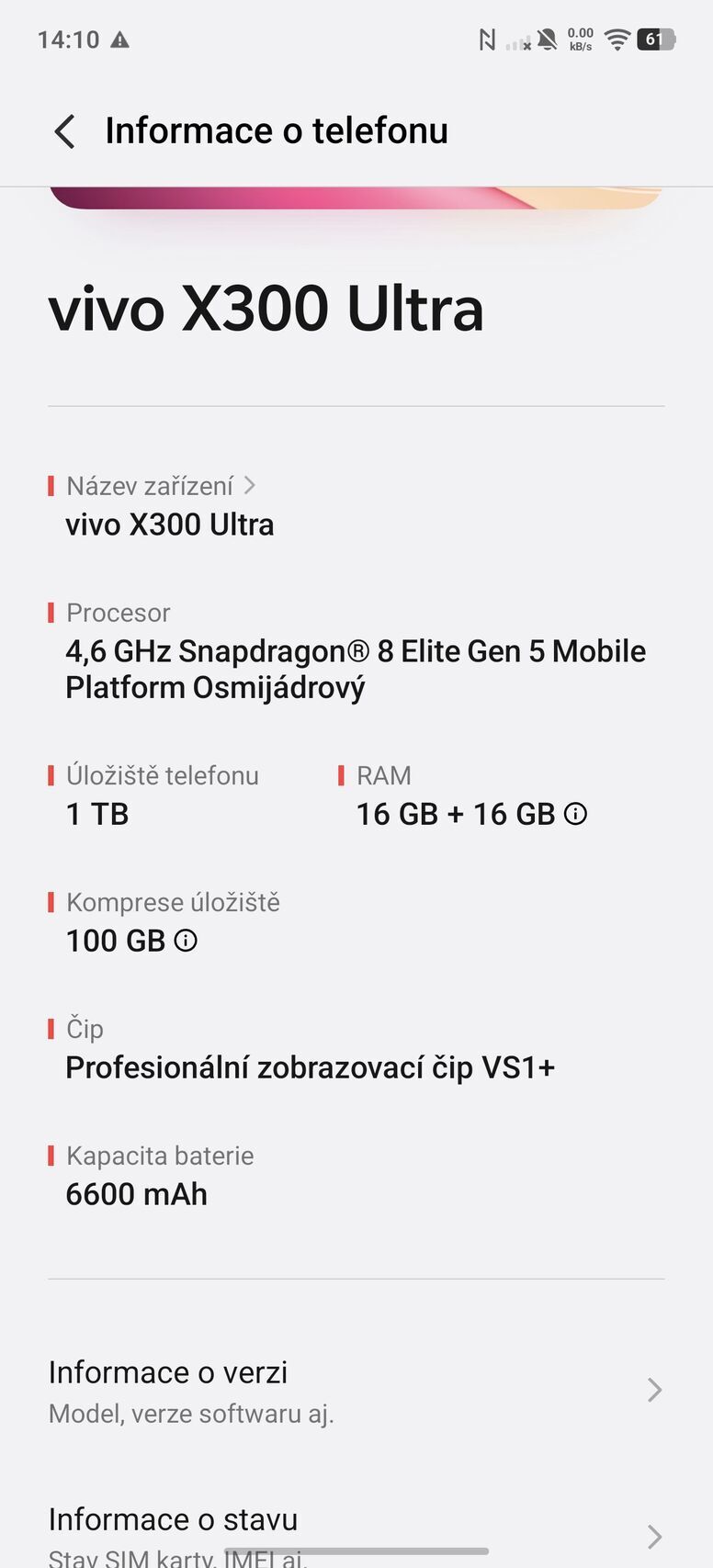Expand Informace o verzi via its chevron
This screenshot has width=713, height=1568.
click(x=653, y=1391)
